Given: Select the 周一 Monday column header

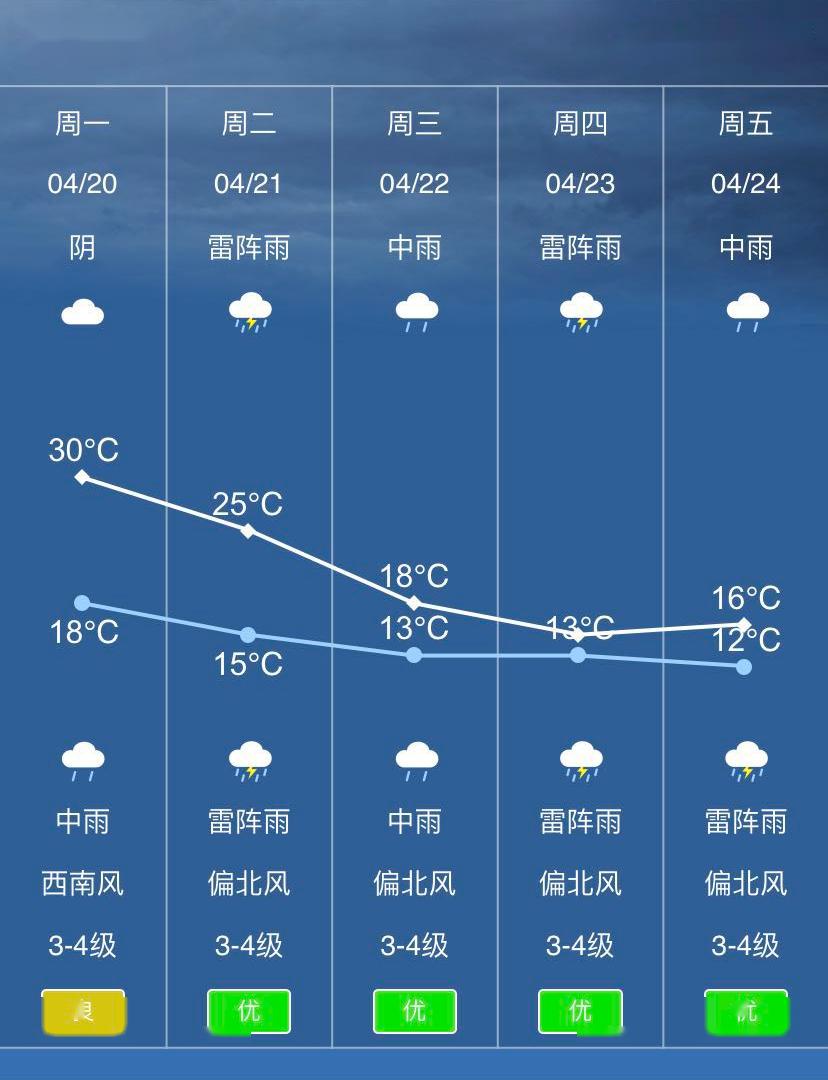Looking at the screenshot, I should [83, 124].
